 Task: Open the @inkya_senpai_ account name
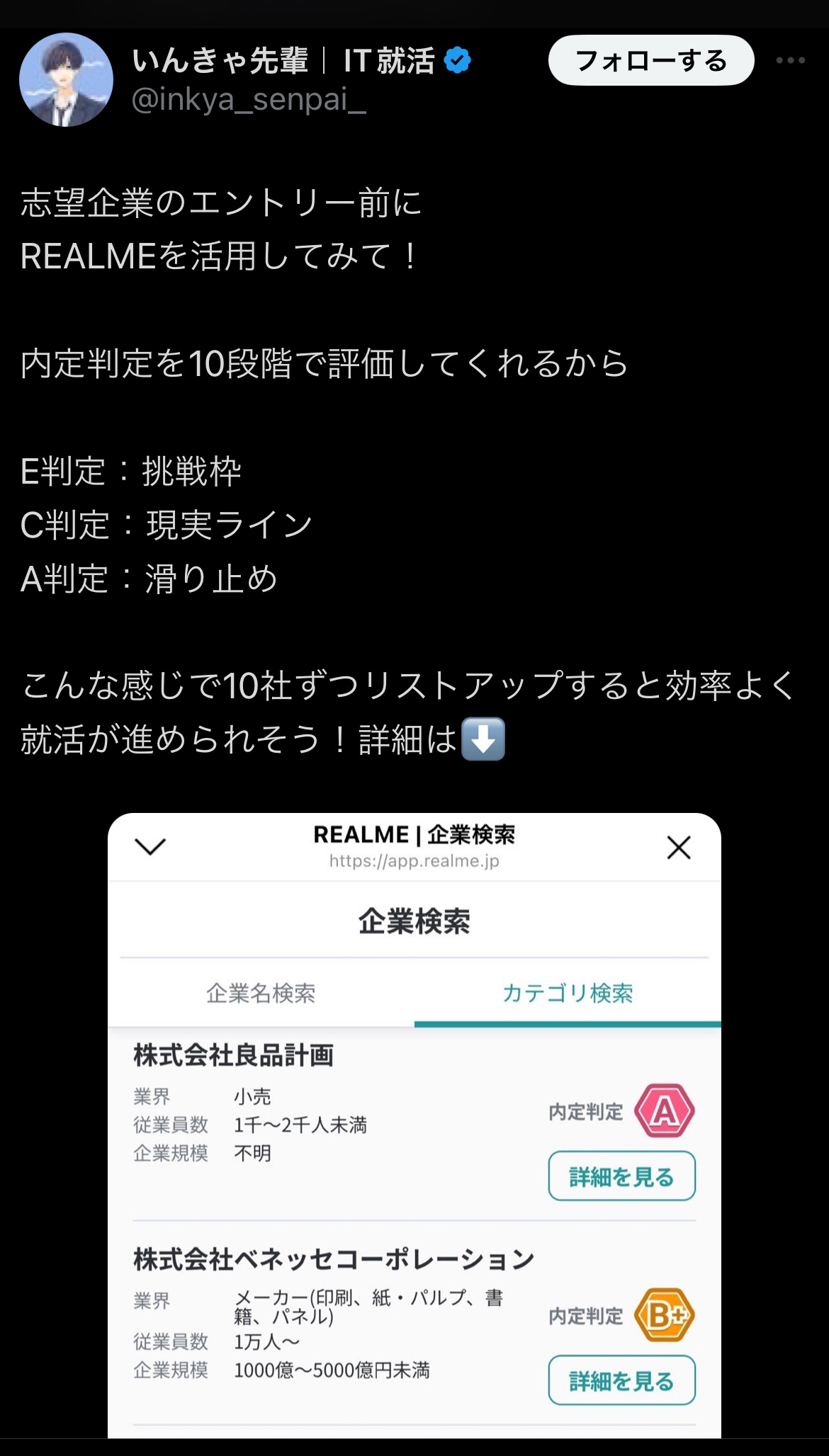(249, 100)
